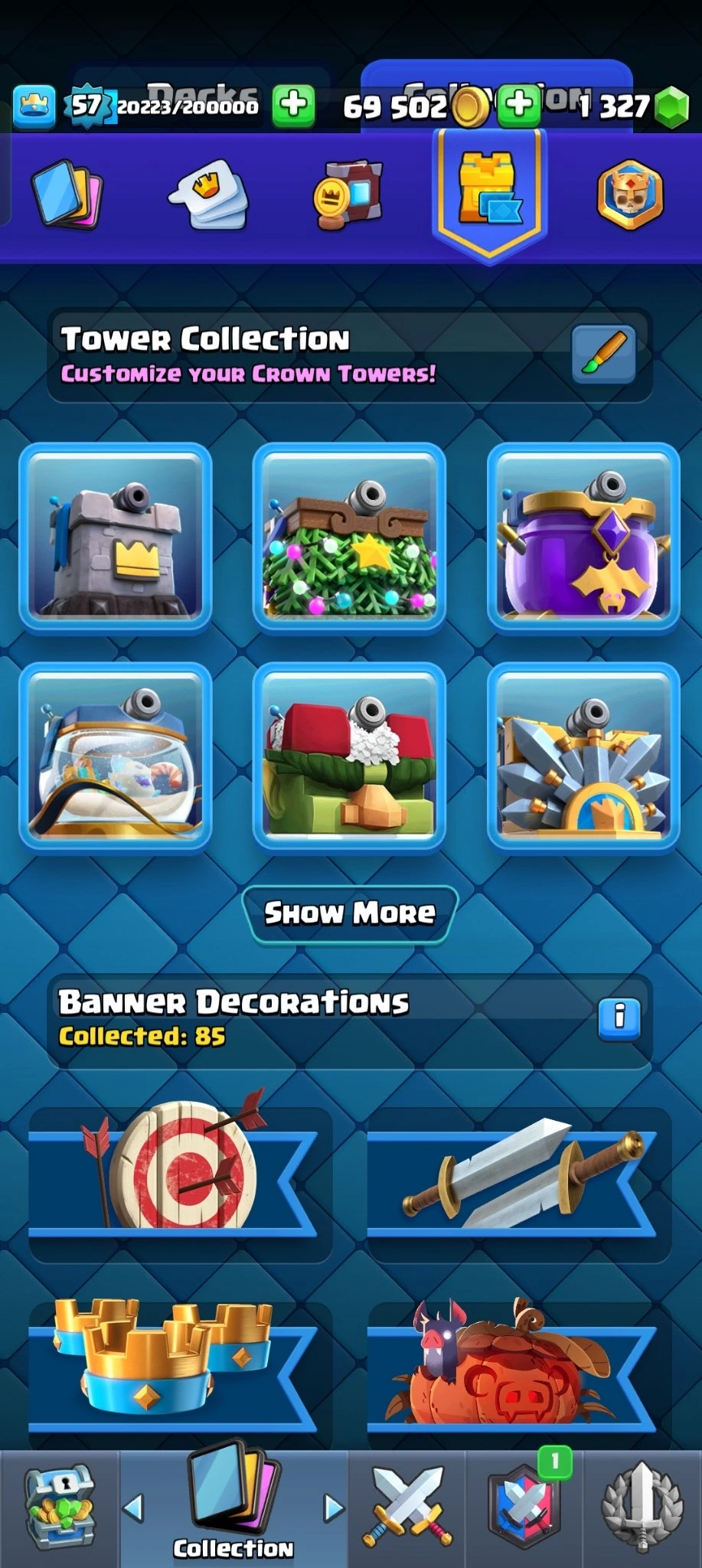Pick the fish bowl tower skin
Image resolution: width=702 pixels, height=1568 pixels.
[116, 756]
